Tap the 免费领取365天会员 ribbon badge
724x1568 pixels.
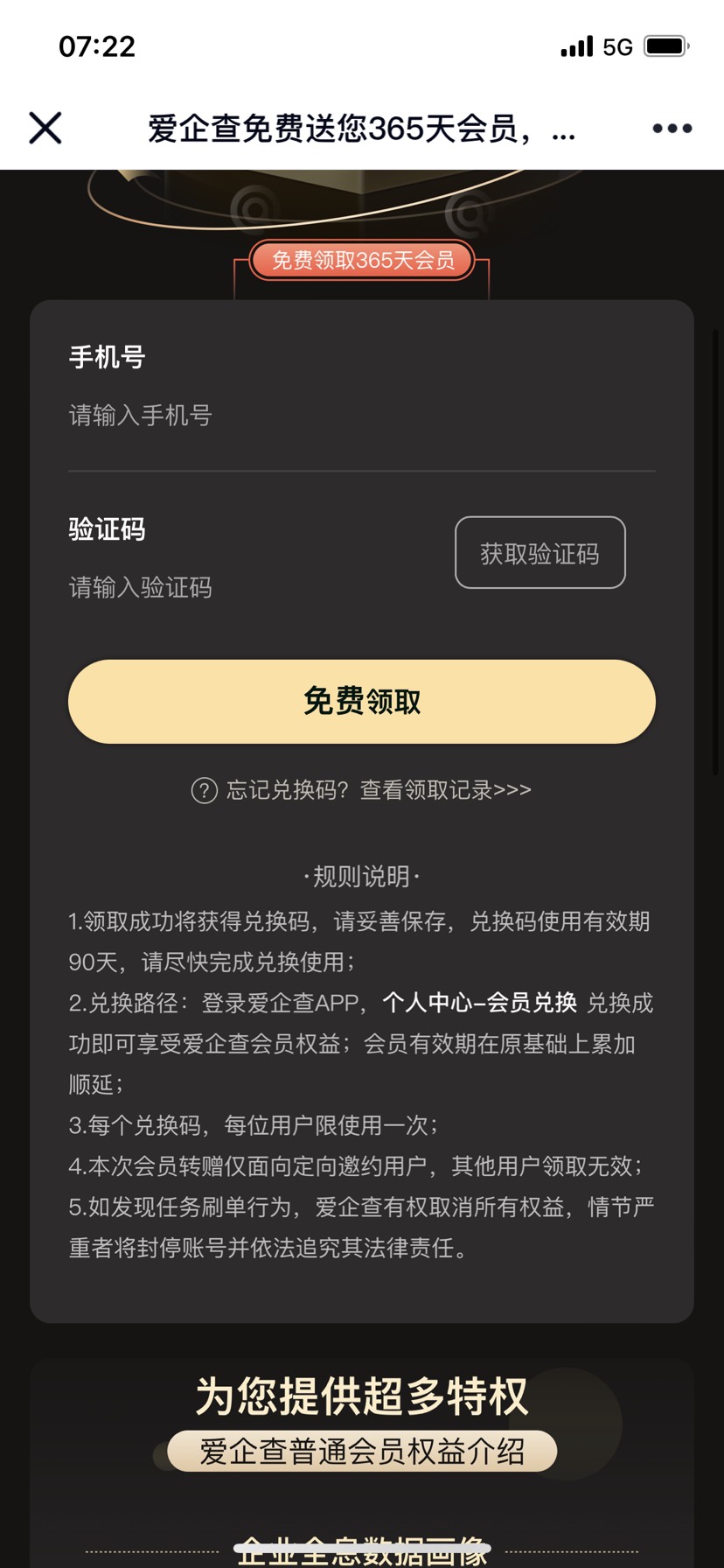click(x=362, y=260)
